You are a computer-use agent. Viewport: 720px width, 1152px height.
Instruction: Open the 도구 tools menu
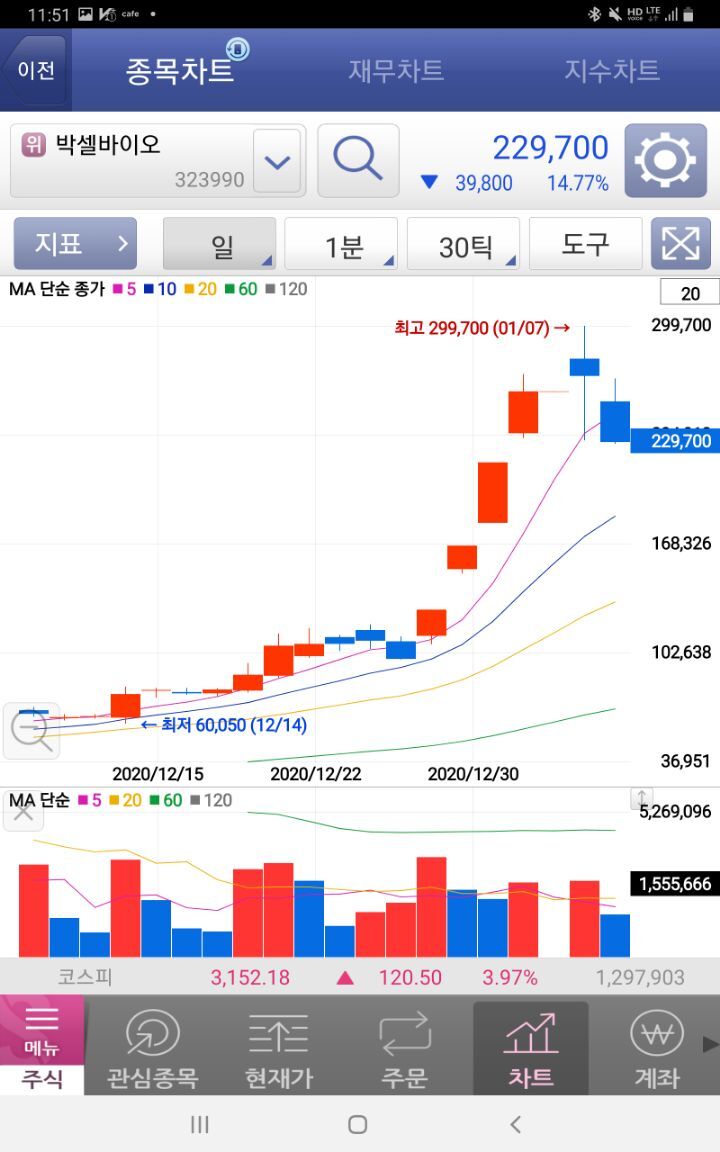[x=585, y=244]
